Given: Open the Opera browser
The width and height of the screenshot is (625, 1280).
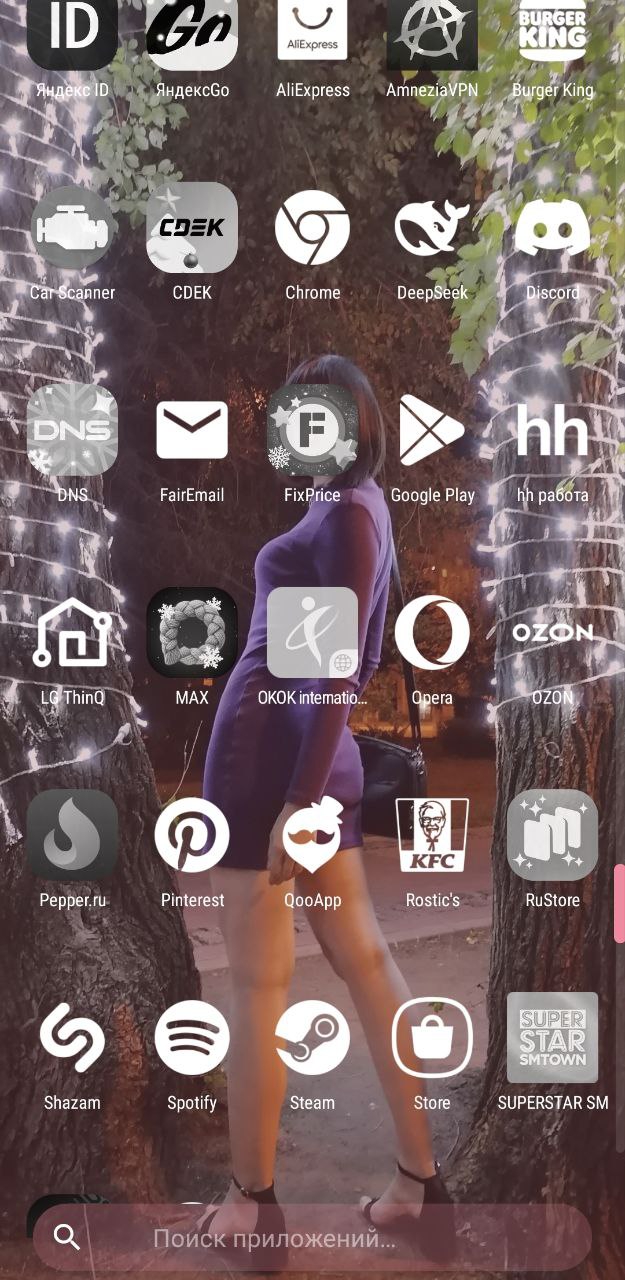Looking at the screenshot, I should [432, 632].
